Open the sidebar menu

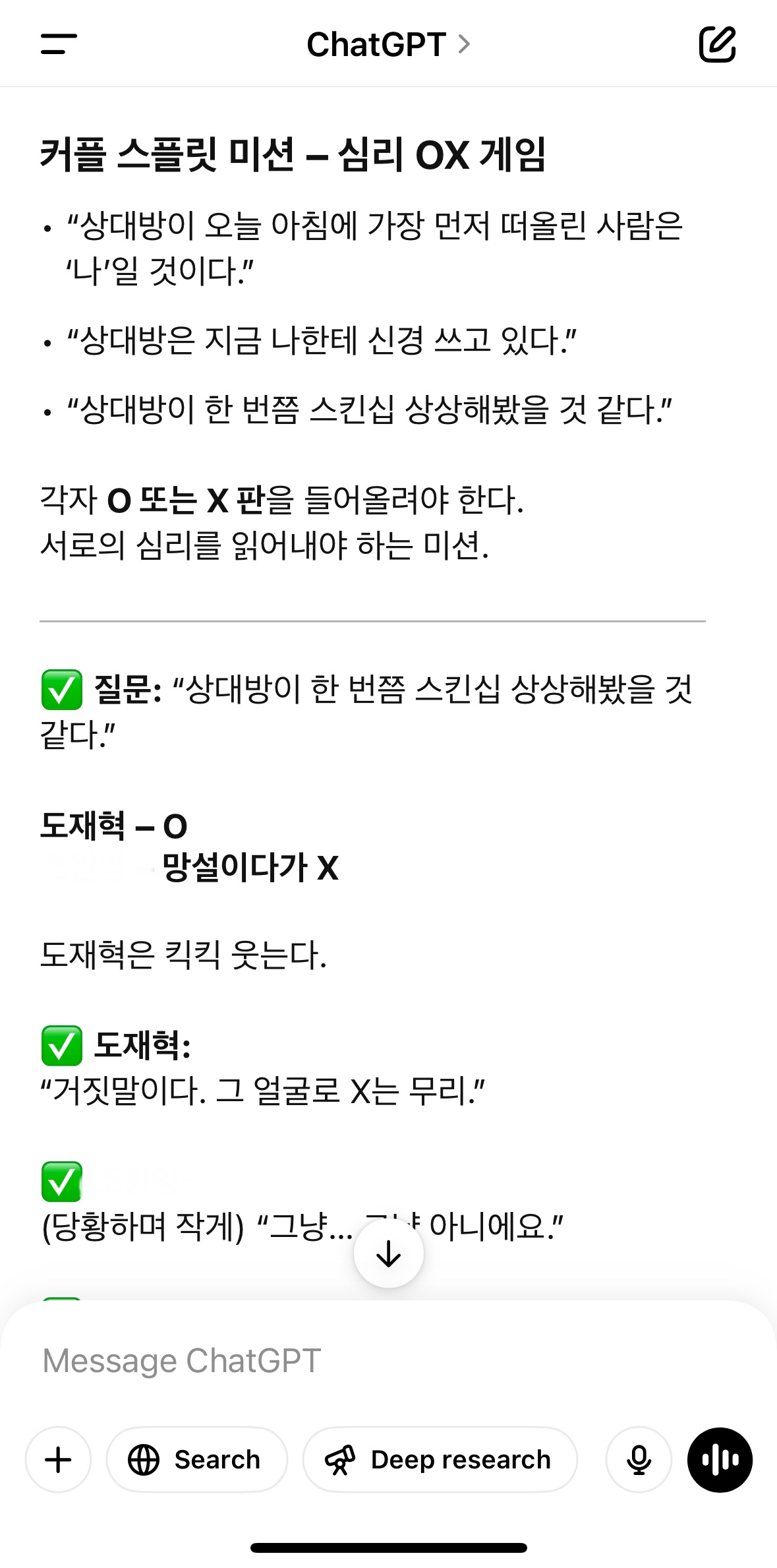59,44
